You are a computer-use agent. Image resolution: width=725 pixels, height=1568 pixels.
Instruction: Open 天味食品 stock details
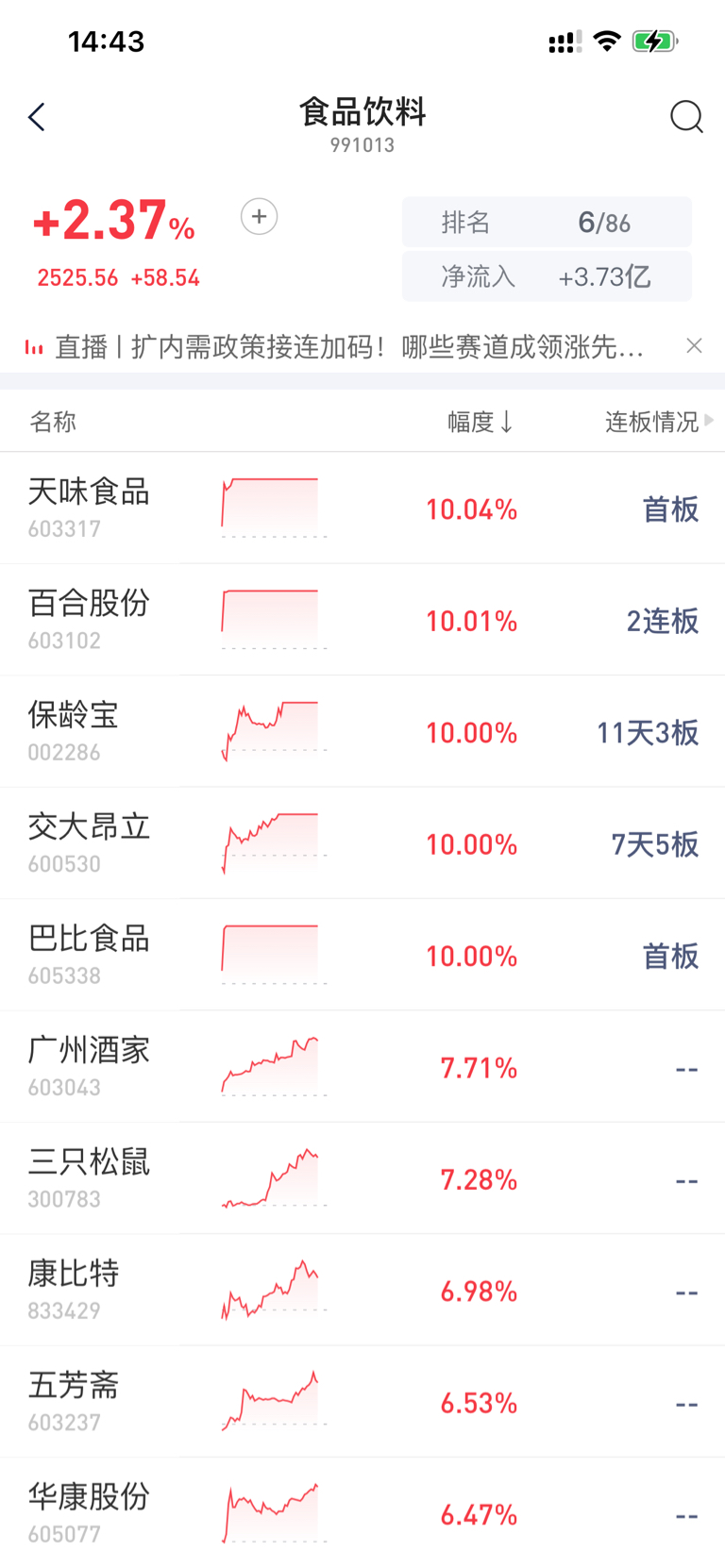[362, 509]
